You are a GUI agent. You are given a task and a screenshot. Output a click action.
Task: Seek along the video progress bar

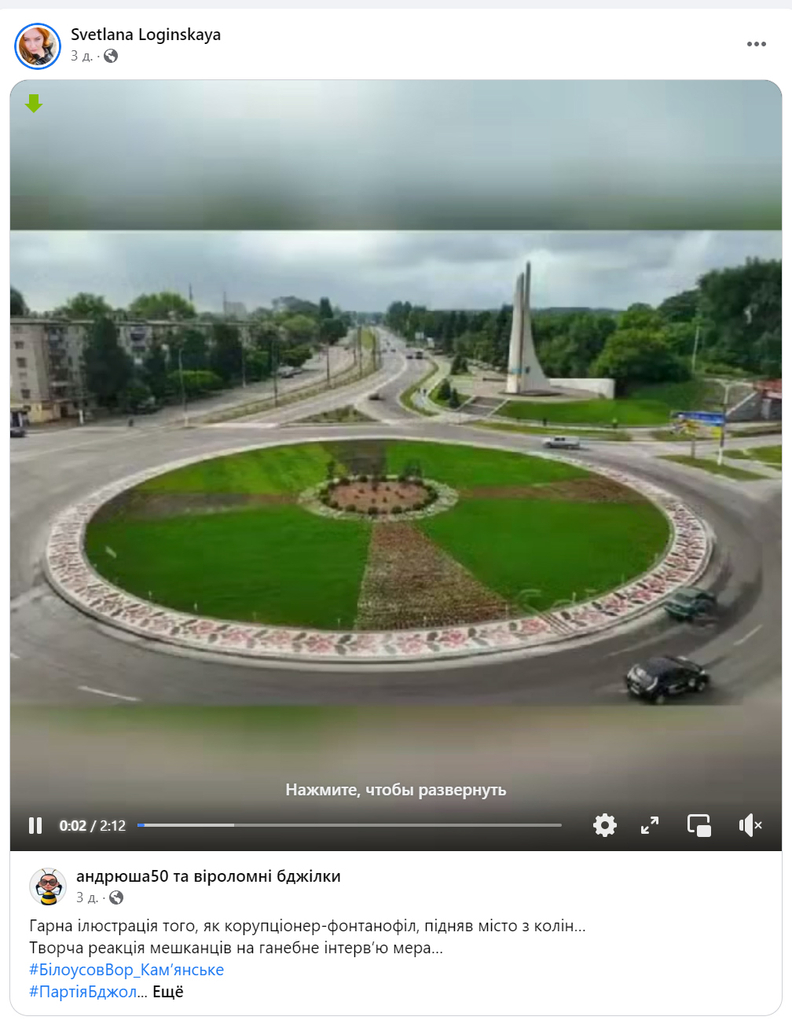pyautogui.click(x=349, y=825)
